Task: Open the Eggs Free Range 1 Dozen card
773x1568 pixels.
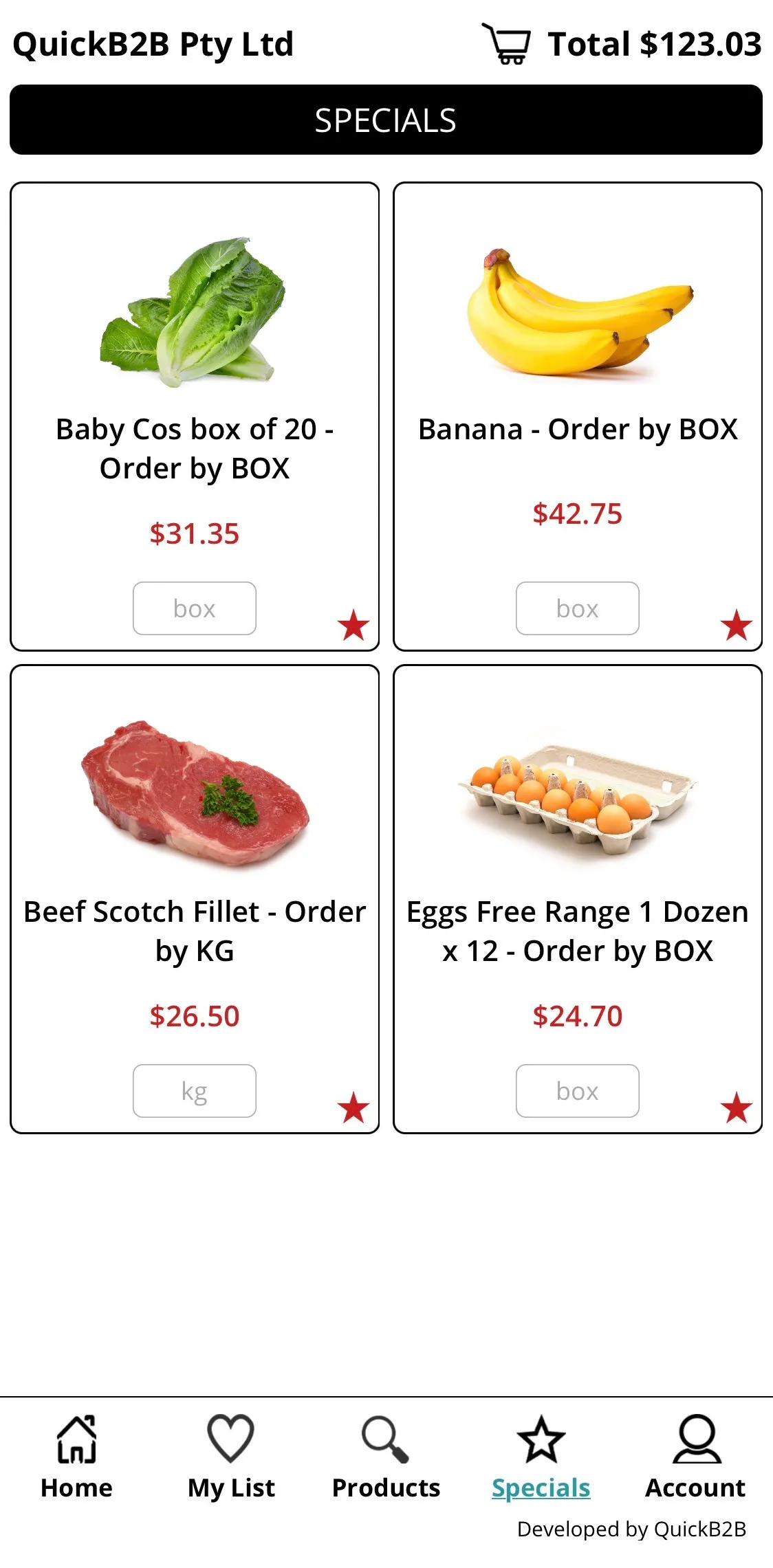Action: click(578, 899)
